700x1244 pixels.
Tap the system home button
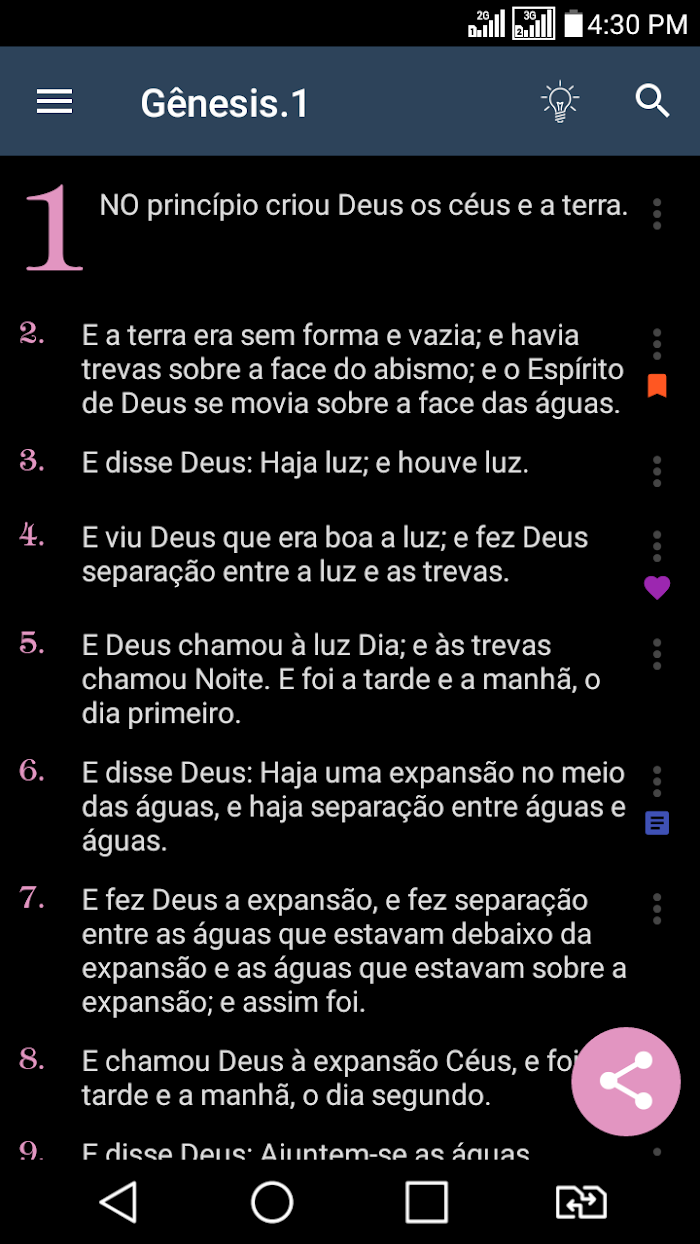pos(272,1201)
